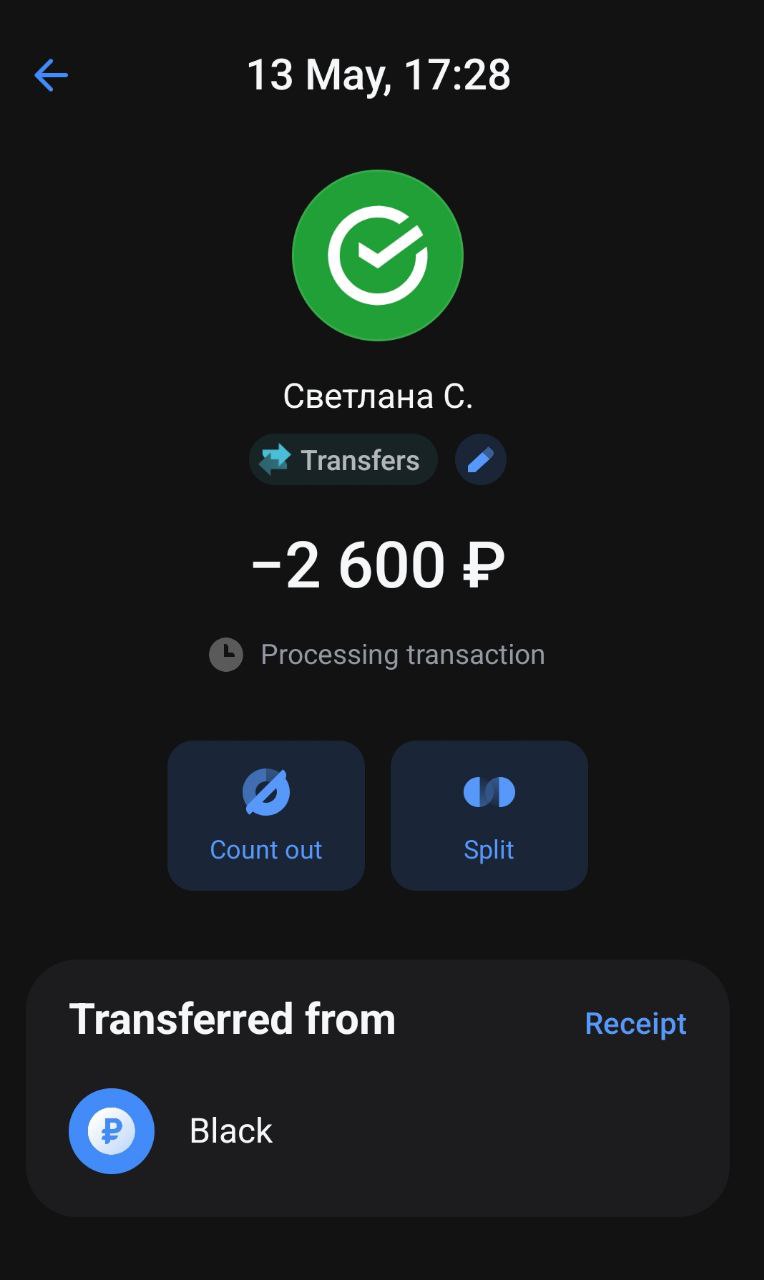The height and width of the screenshot is (1280, 764).
Task: Select the Count out button
Action: click(x=266, y=816)
